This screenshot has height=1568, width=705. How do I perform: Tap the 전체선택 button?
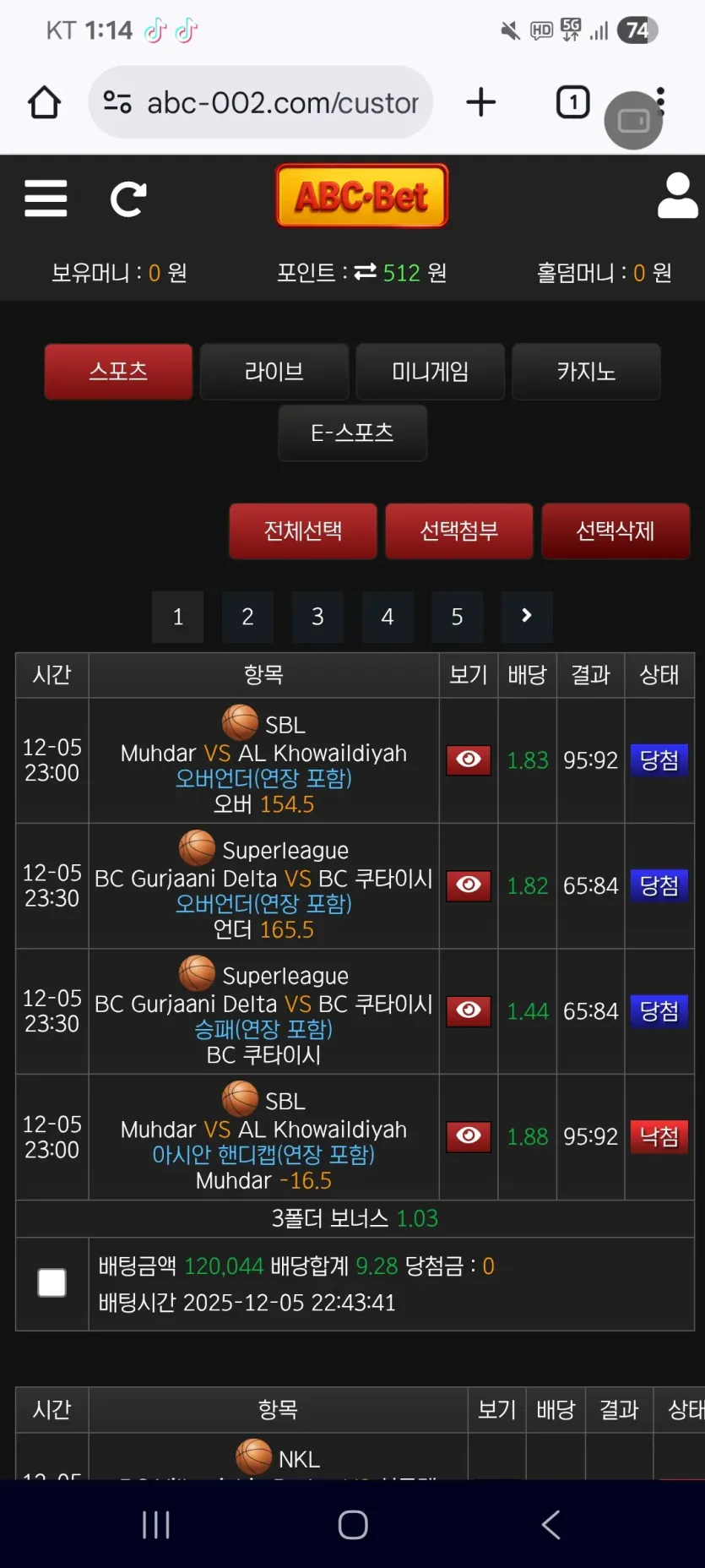[x=303, y=531]
